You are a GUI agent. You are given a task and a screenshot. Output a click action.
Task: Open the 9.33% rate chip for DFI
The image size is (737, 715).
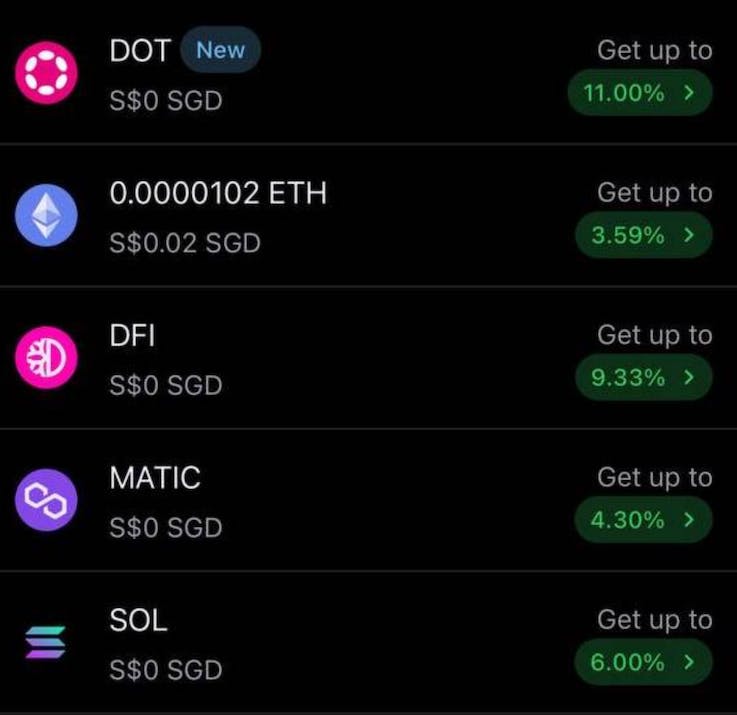[643, 377]
